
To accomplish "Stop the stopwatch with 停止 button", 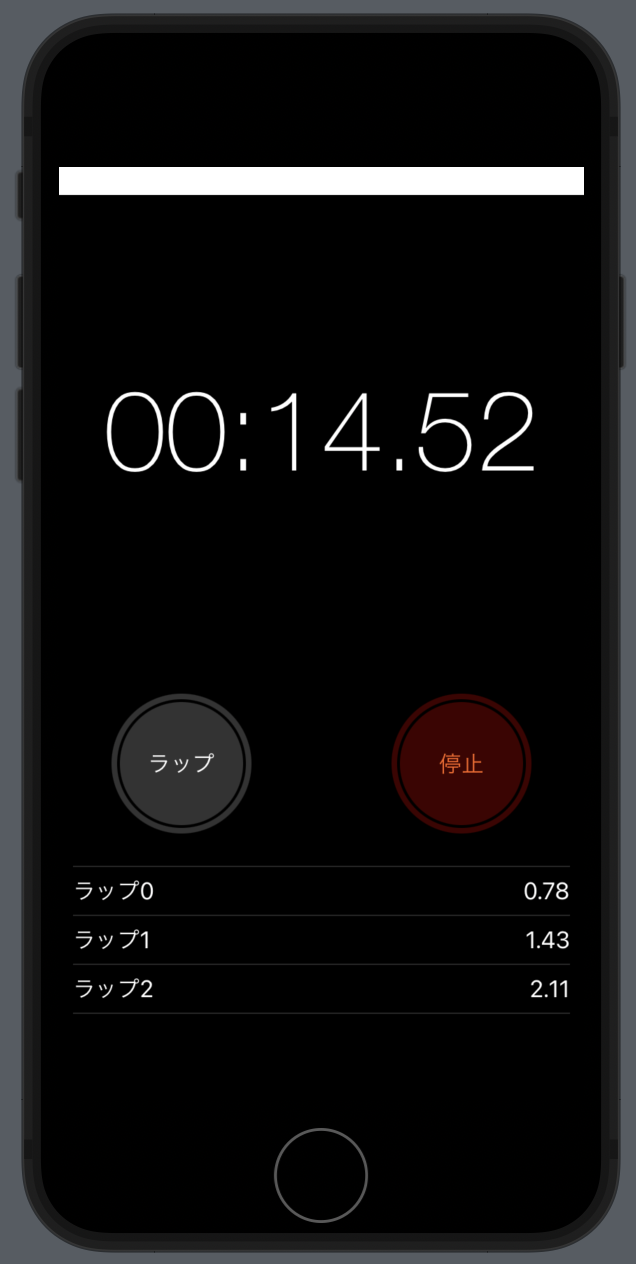I will click(x=461, y=763).
